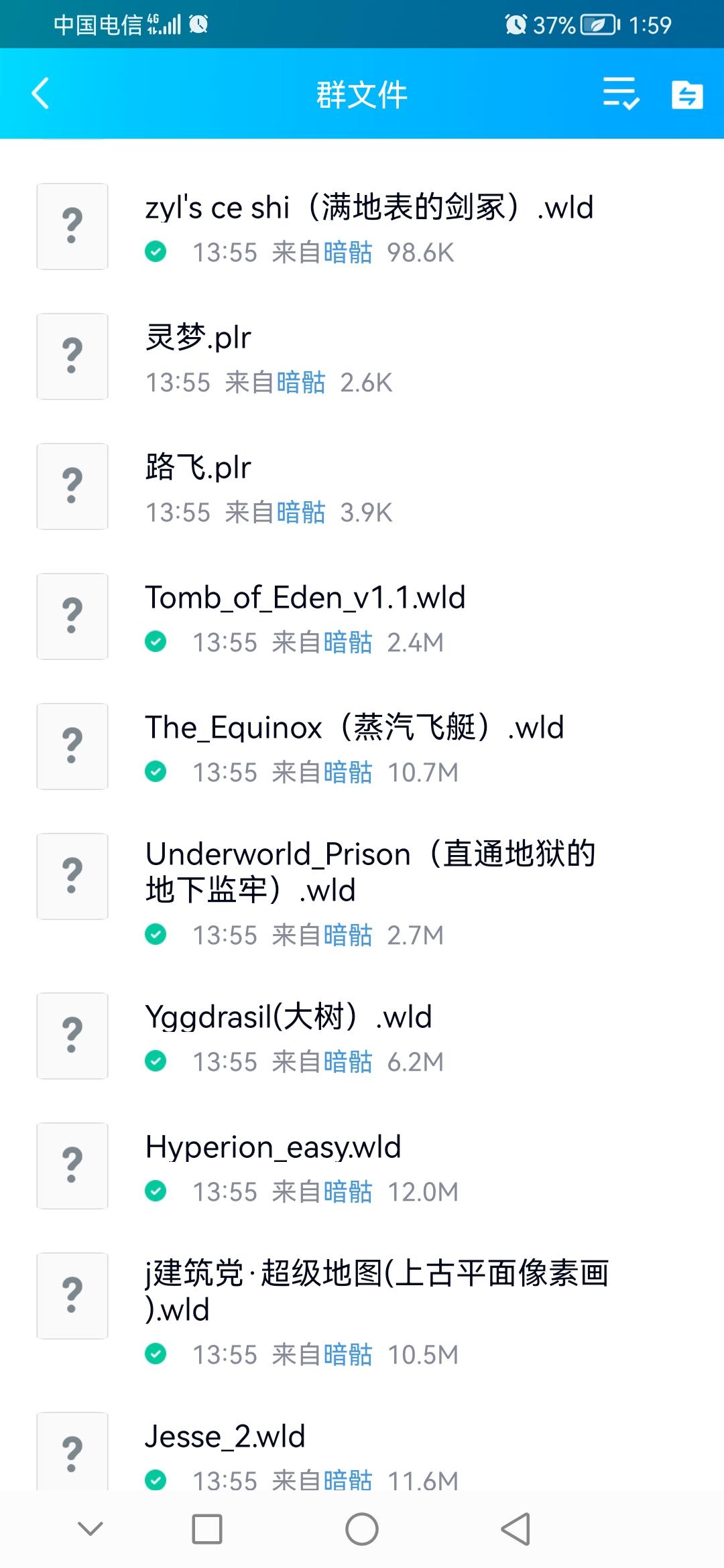Open Jesse_2.wld file
This screenshot has height=1568, width=724.
coord(362,1441)
